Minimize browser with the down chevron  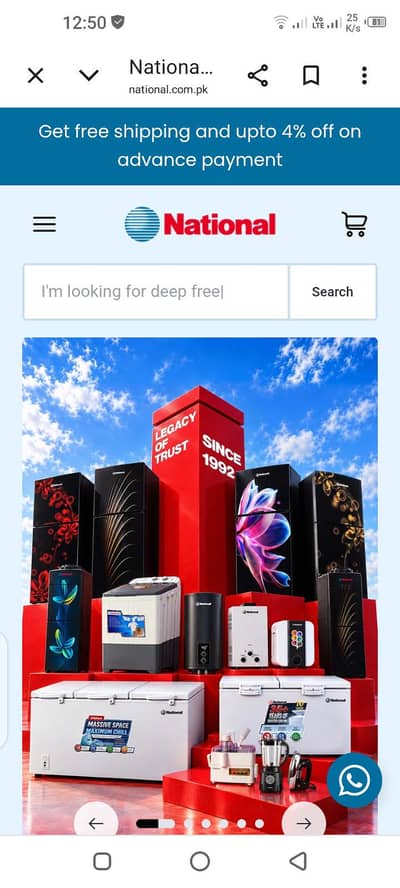pos(89,75)
